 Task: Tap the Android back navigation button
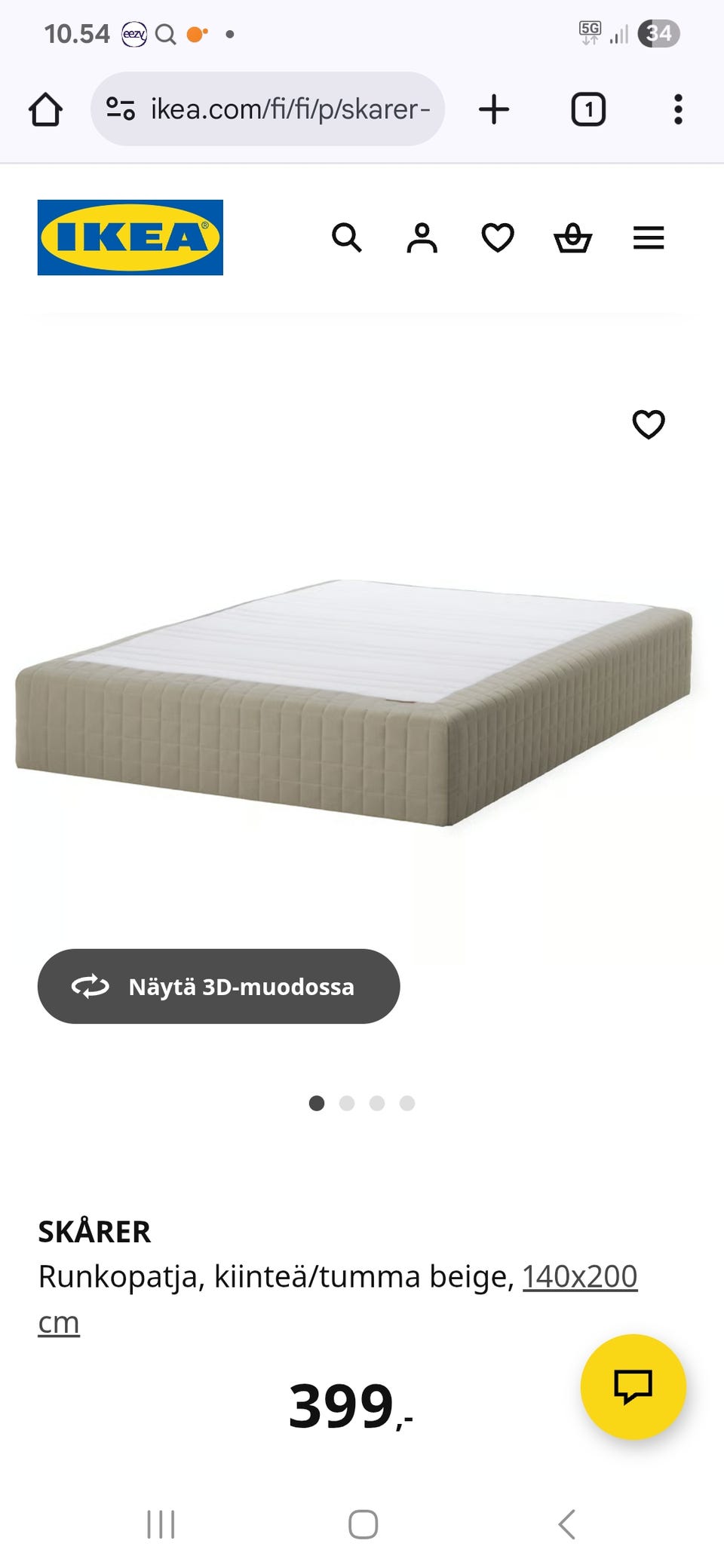(x=567, y=1524)
